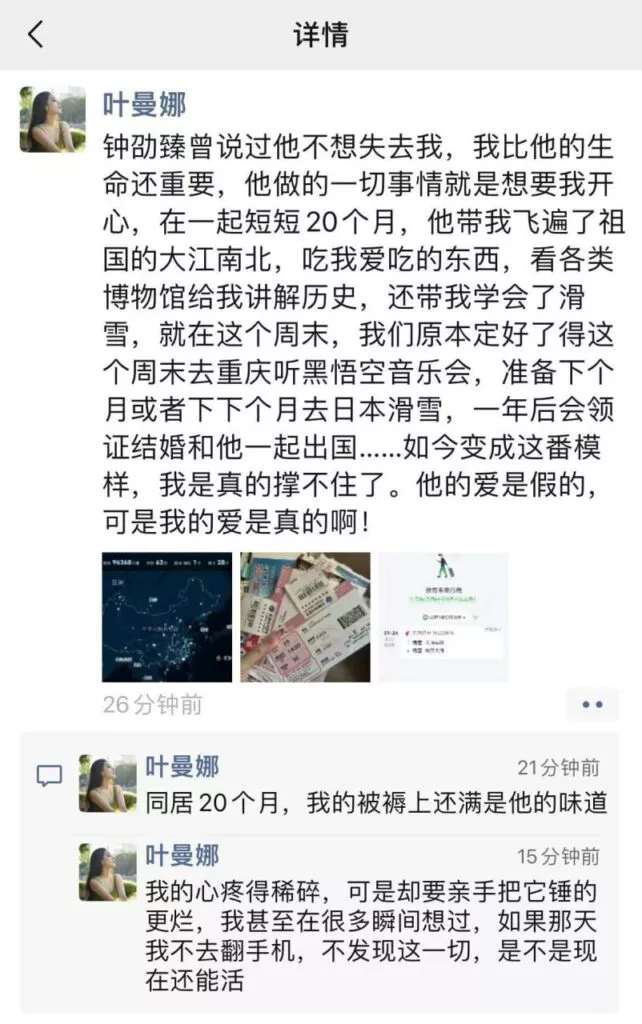Tap 叶曼娜's avatar beside the main post
Image resolution: width=642 pixels, height=1024 pixels.
click(53, 119)
